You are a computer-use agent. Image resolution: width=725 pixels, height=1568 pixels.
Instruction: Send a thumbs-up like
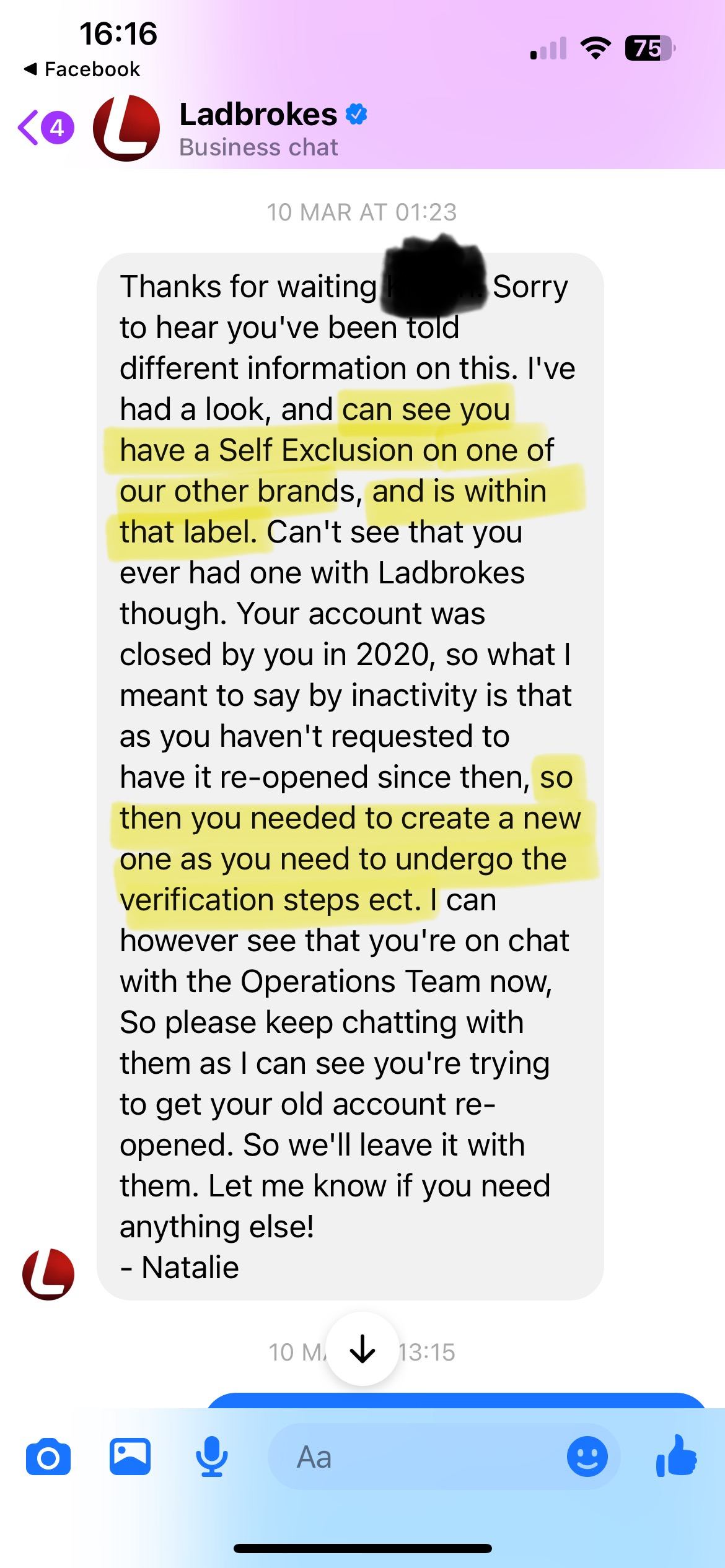[676, 1457]
